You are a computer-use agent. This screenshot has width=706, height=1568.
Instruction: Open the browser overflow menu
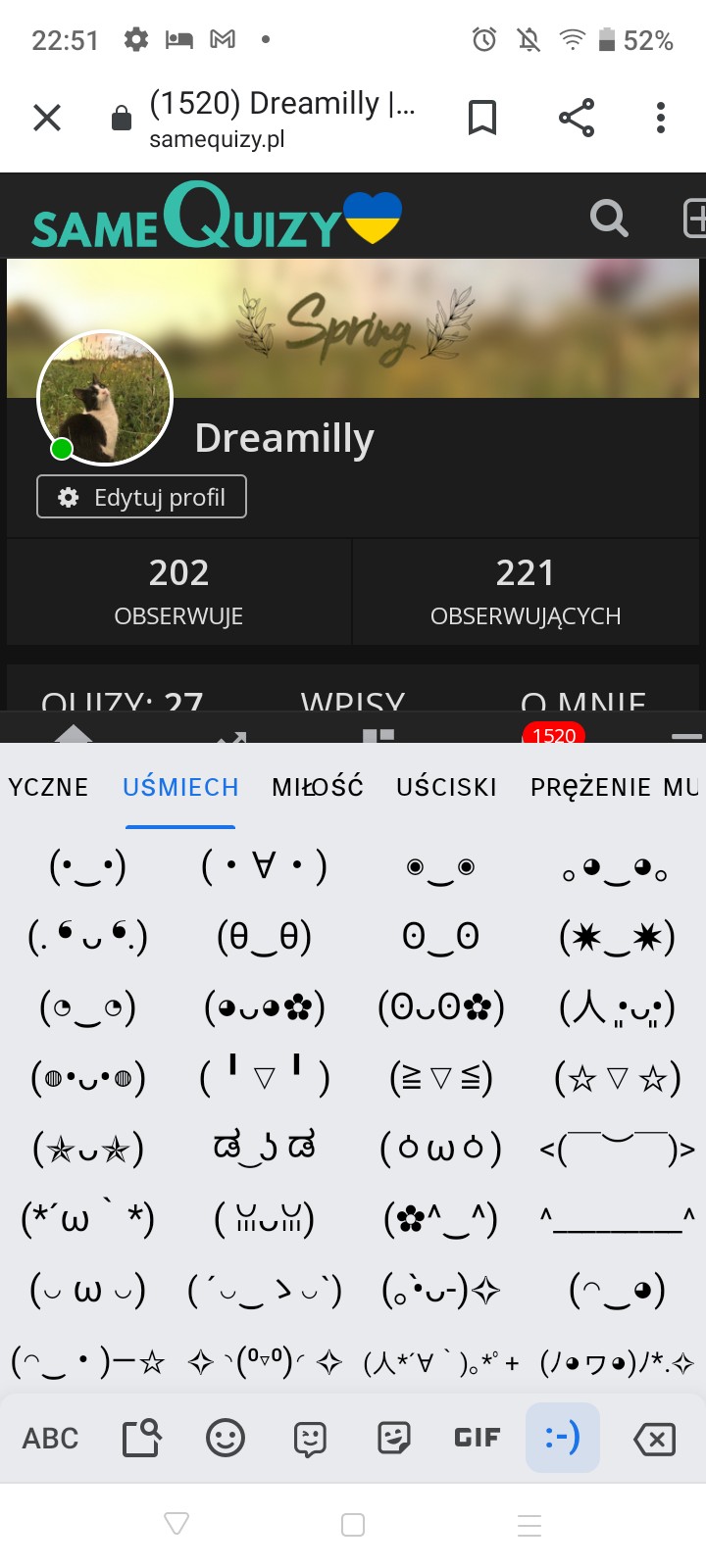coord(661,119)
